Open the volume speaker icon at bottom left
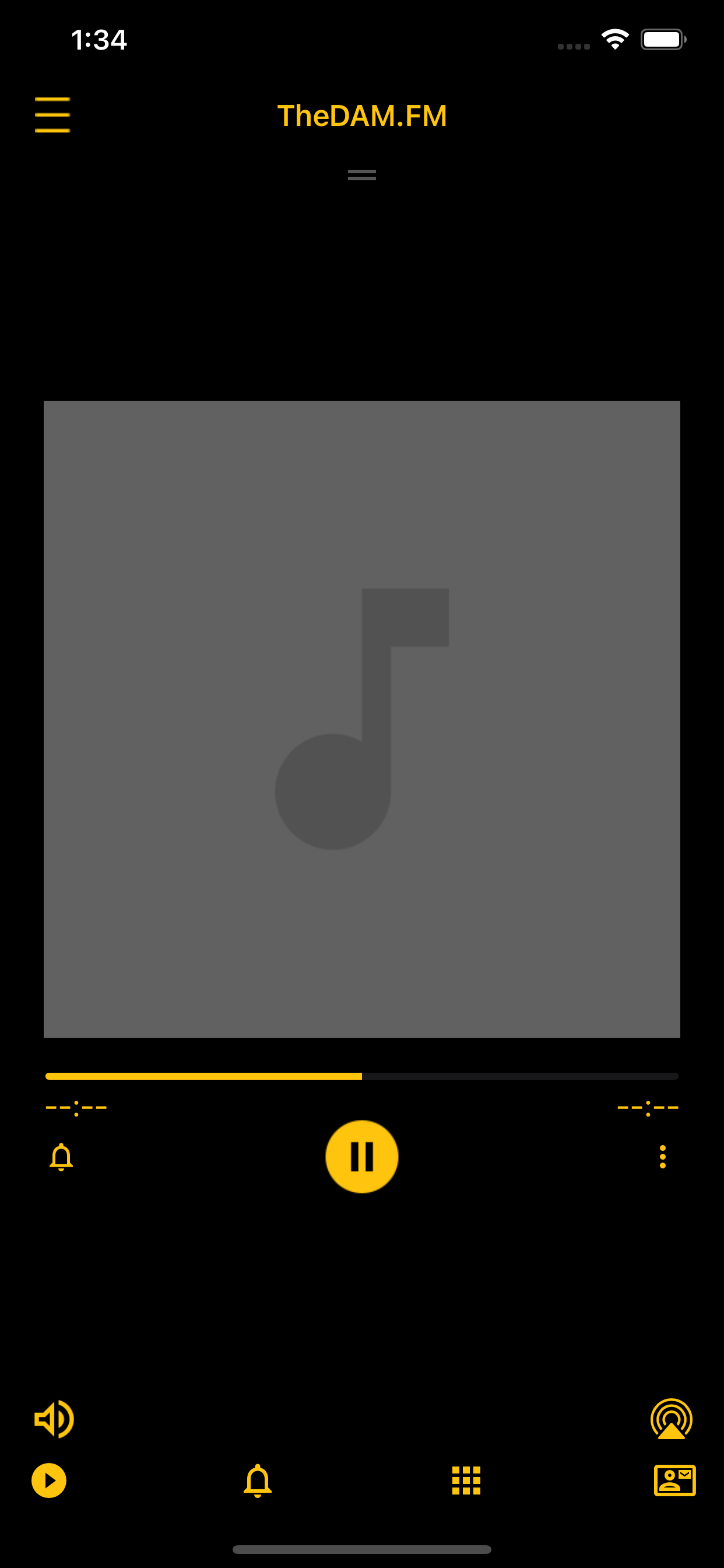This screenshot has width=724, height=1568. point(53,1418)
